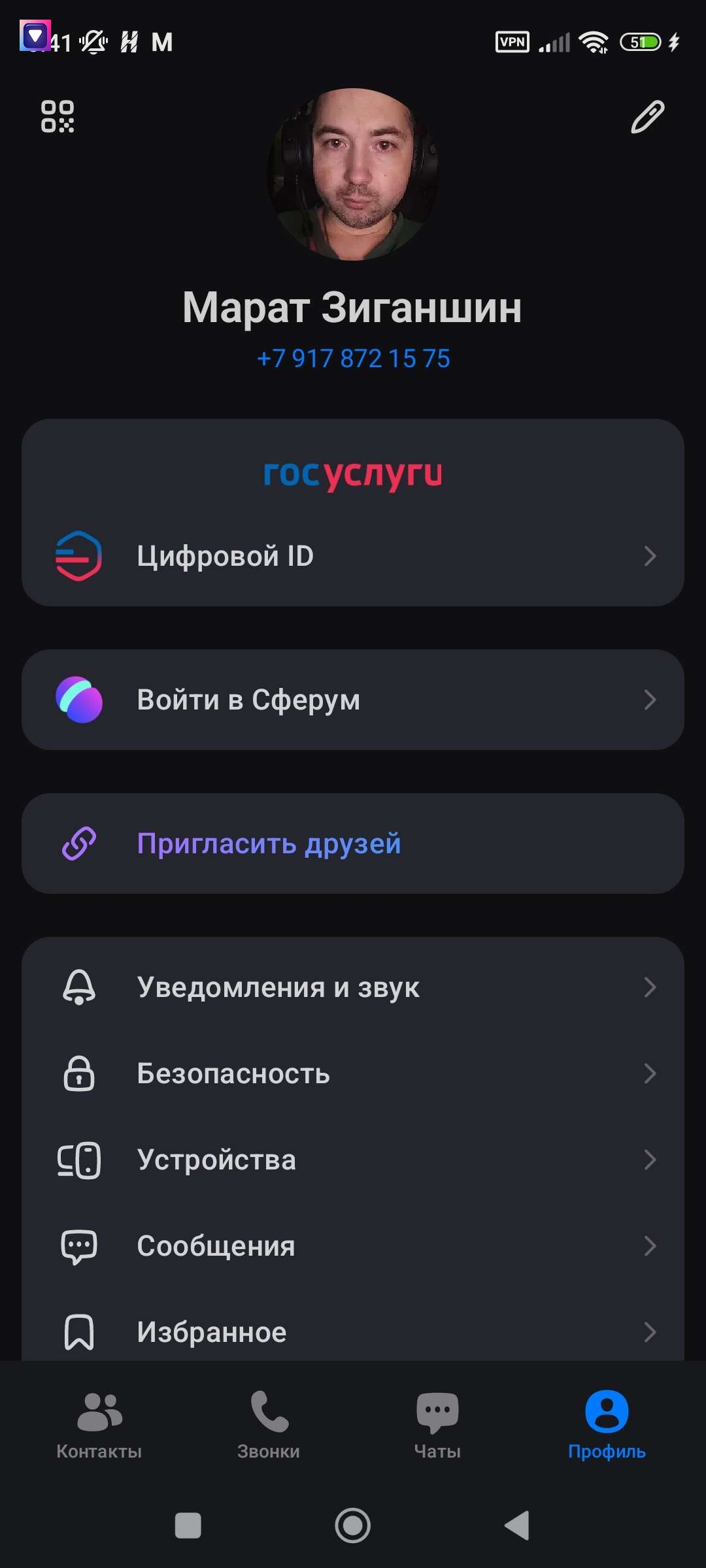Tap the battery indicator showing 51 percent

click(642, 41)
